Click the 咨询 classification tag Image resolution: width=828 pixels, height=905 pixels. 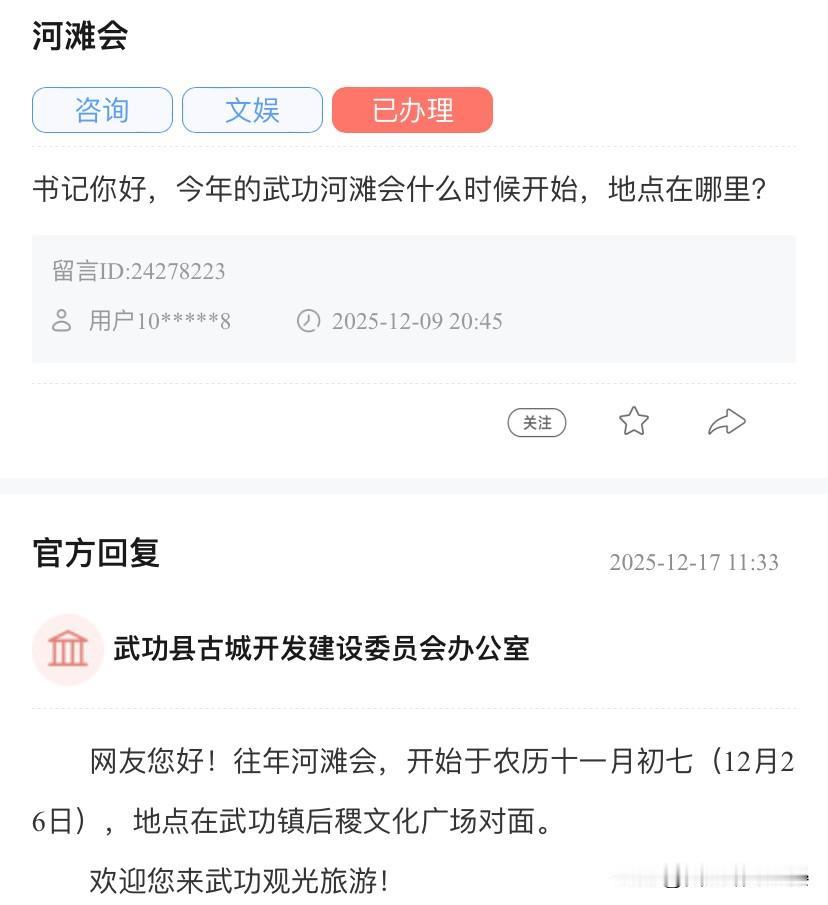[x=102, y=110]
